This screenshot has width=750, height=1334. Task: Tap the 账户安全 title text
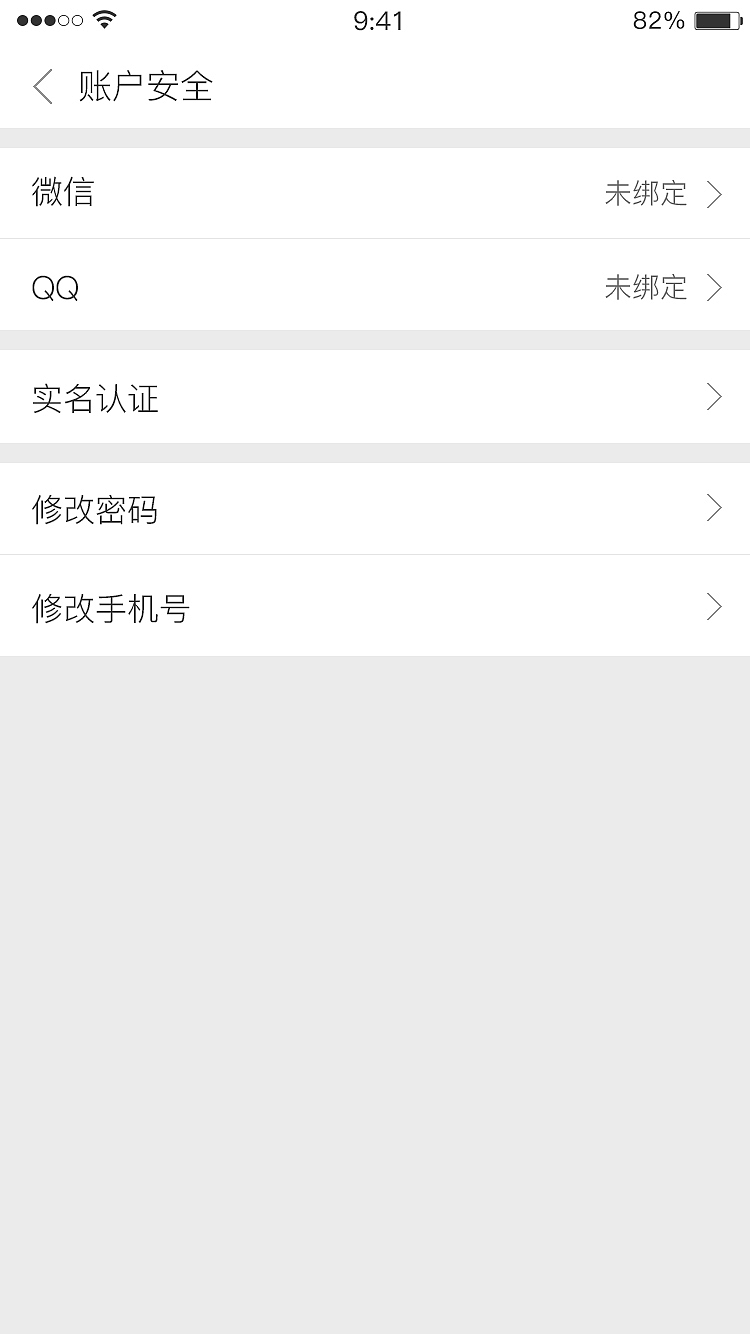(144, 87)
